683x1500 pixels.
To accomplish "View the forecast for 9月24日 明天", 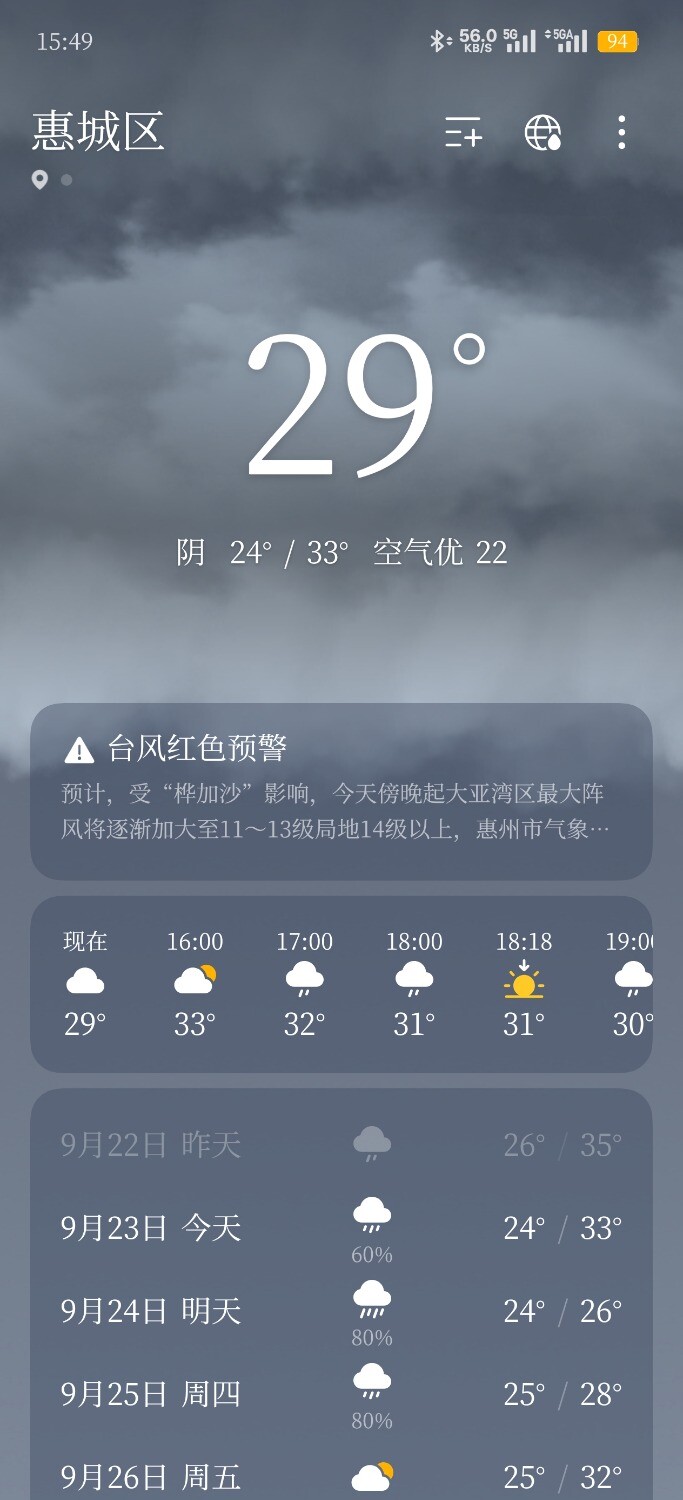I will [x=341, y=1311].
